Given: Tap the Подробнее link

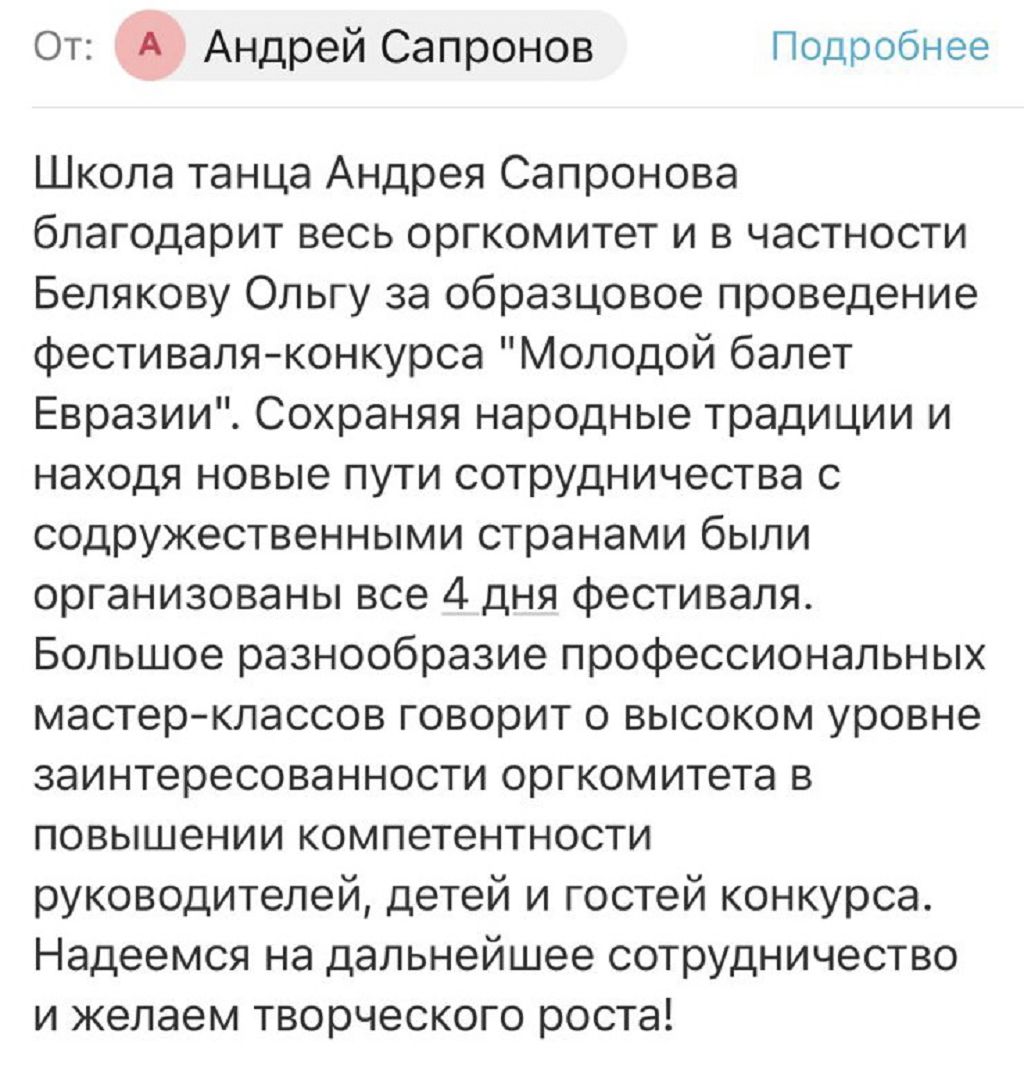Looking at the screenshot, I should coord(880,46).
